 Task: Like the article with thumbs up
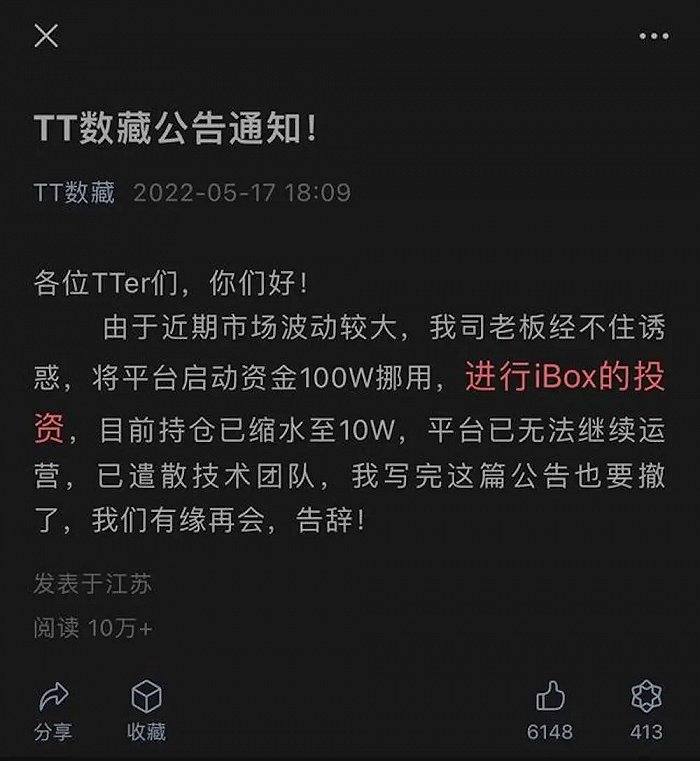pyautogui.click(x=550, y=698)
